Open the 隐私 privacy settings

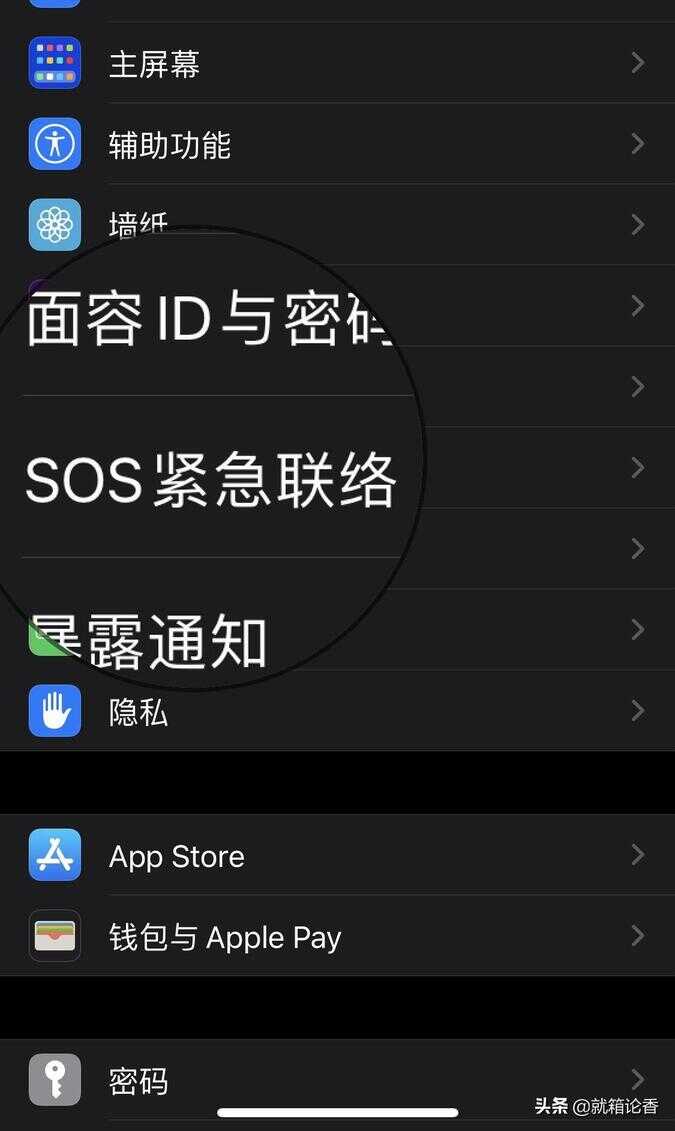[338, 710]
